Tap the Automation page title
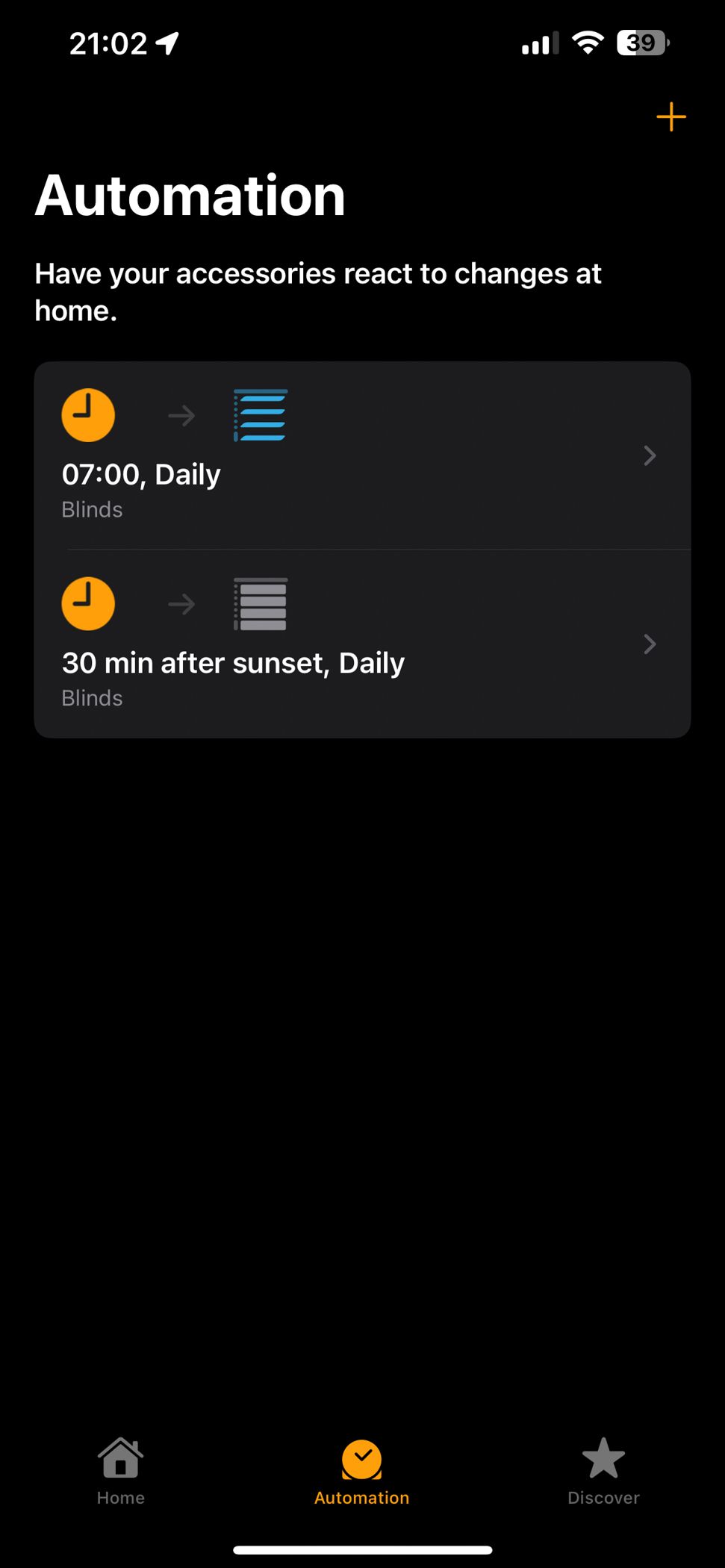 191,194
